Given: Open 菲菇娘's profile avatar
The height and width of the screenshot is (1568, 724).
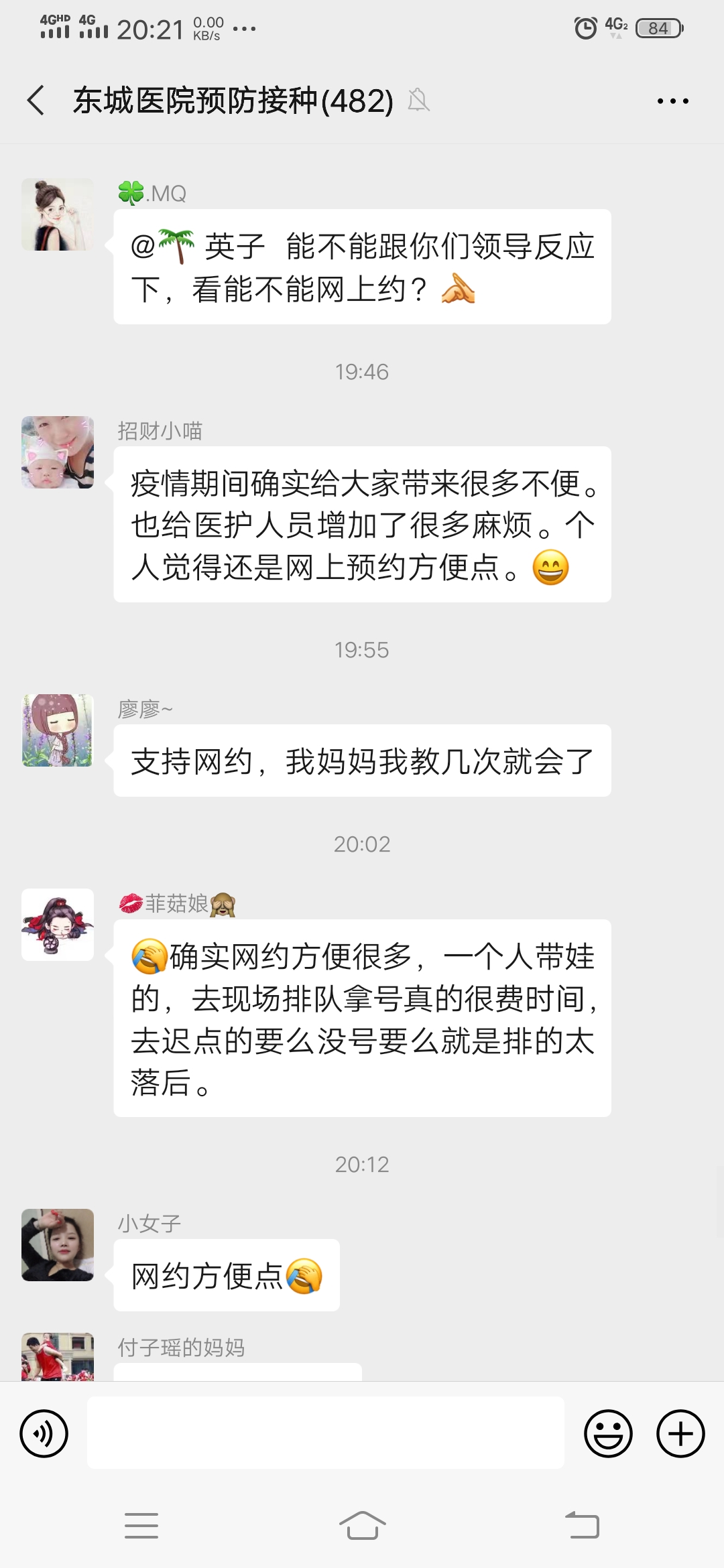Looking at the screenshot, I should coord(58,925).
